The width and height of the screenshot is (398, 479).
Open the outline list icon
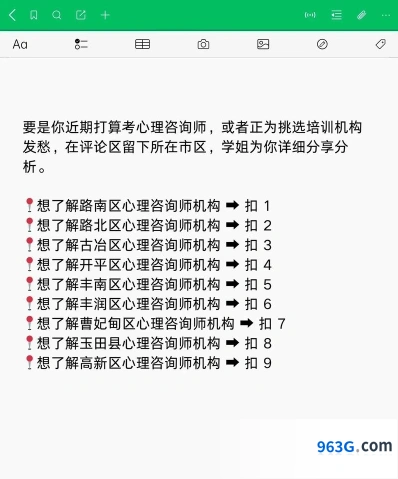click(336, 15)
